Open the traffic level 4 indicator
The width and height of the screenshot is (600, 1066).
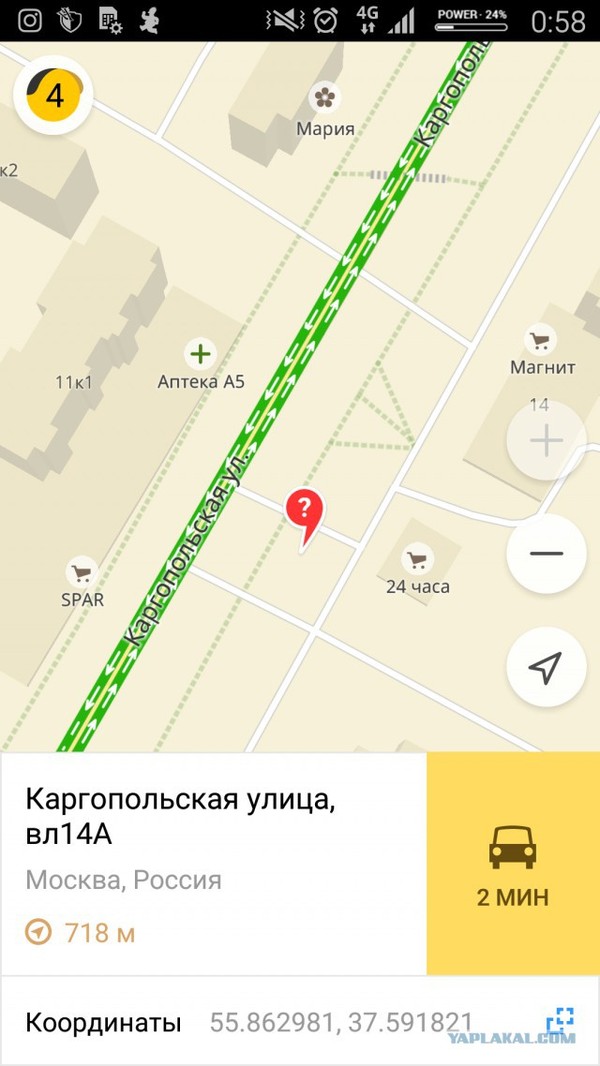(53, 95)
